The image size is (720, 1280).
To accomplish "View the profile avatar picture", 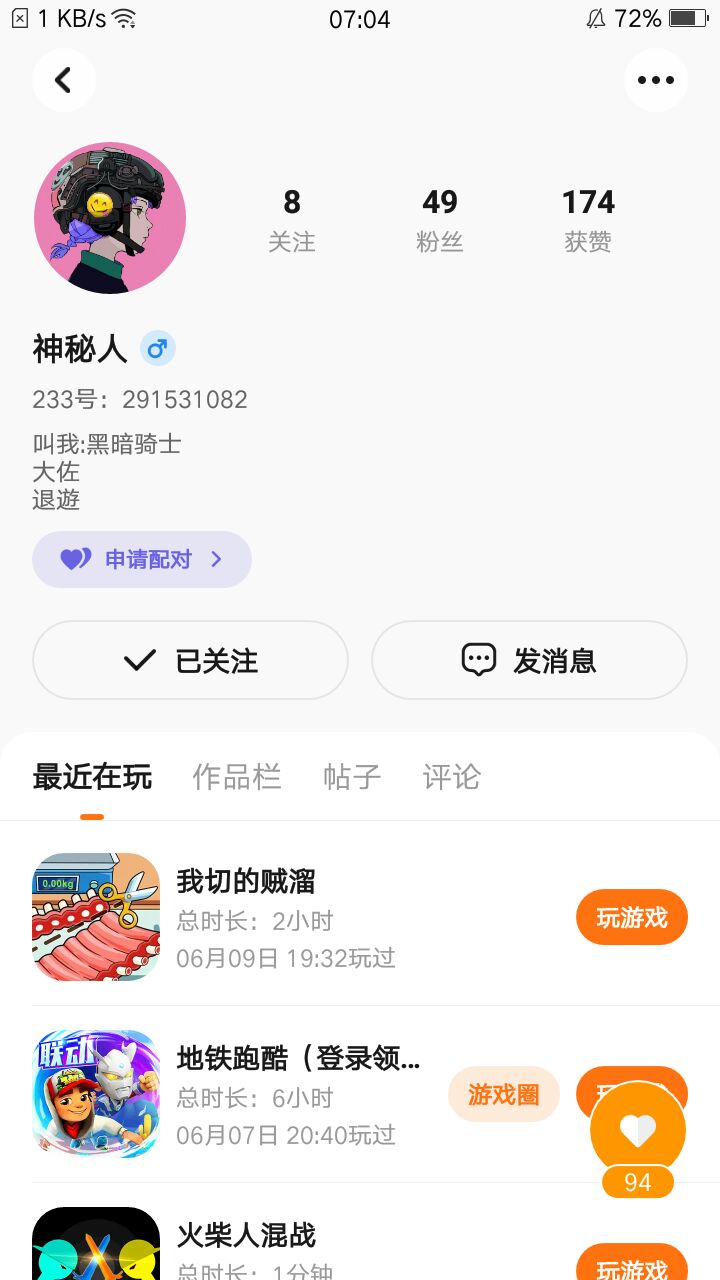I will [110, 218].
